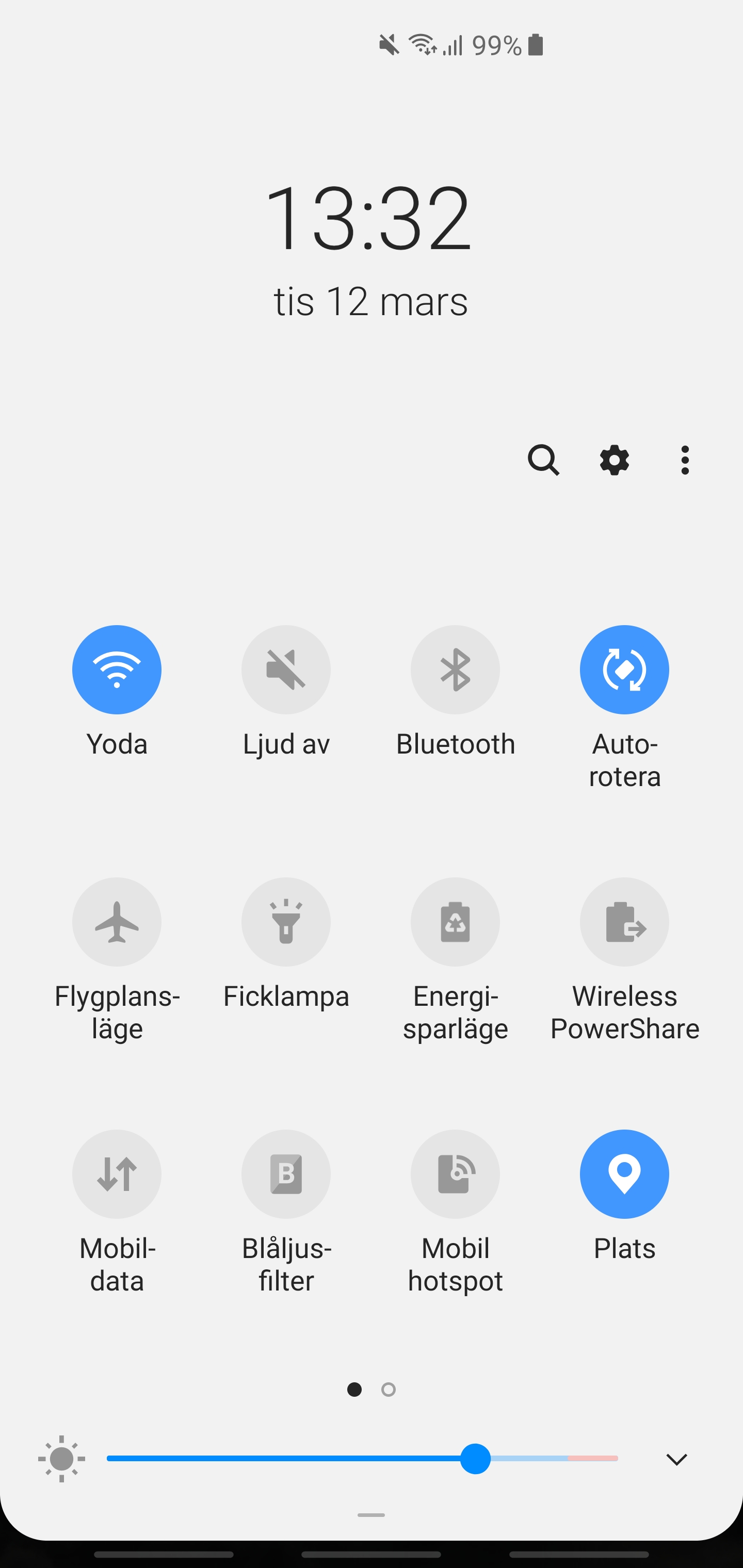Toggle the Ljud av sound mode

tap(286, 669)
